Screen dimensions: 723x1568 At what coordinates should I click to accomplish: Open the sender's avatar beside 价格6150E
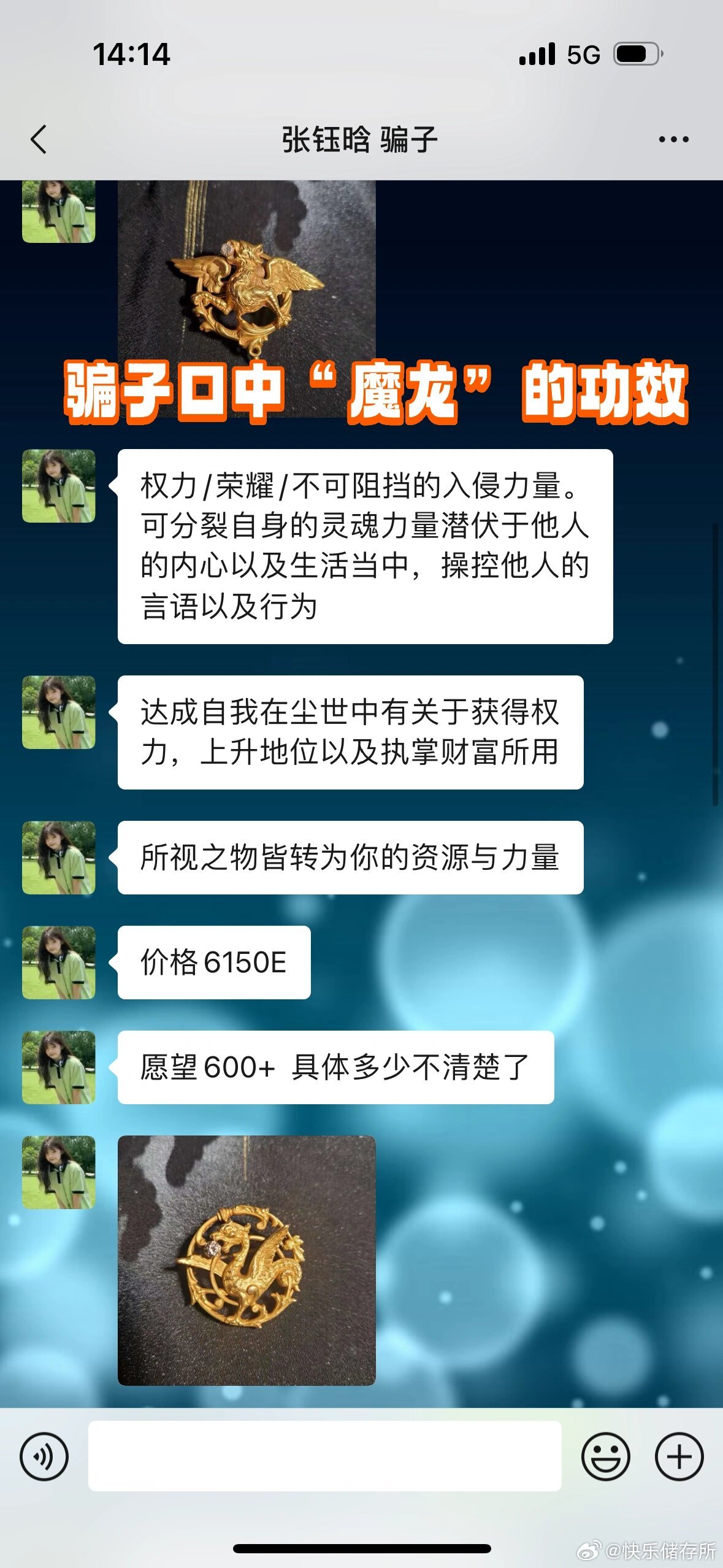(59, 963)
